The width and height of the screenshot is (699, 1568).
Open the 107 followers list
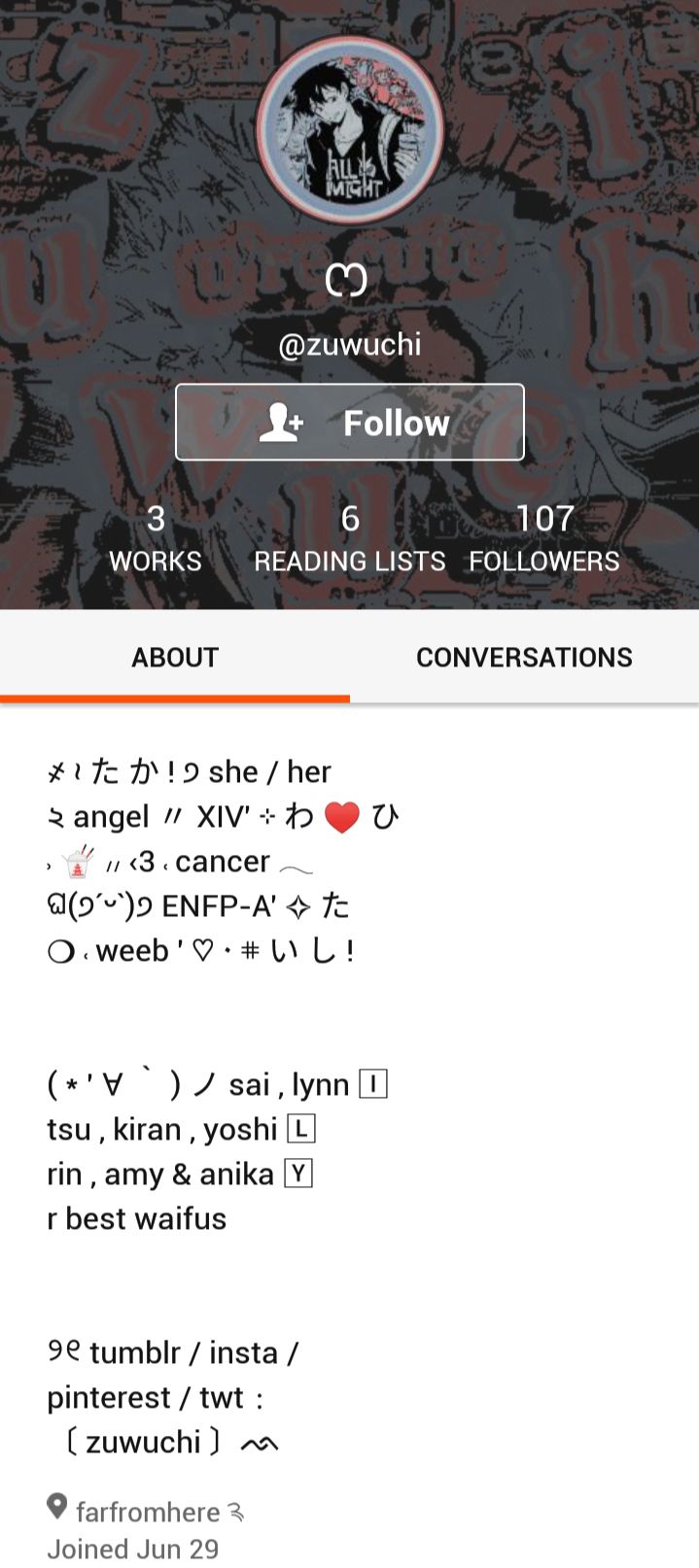point(543,537)
